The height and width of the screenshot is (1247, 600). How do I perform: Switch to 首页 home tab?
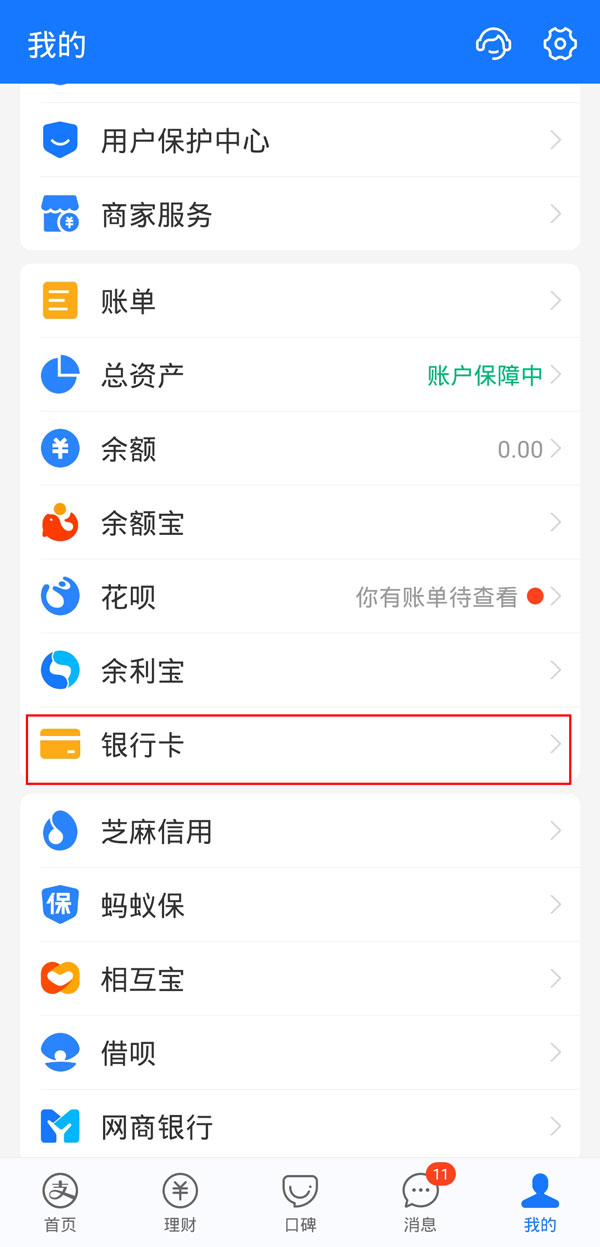coord(60,1203)
